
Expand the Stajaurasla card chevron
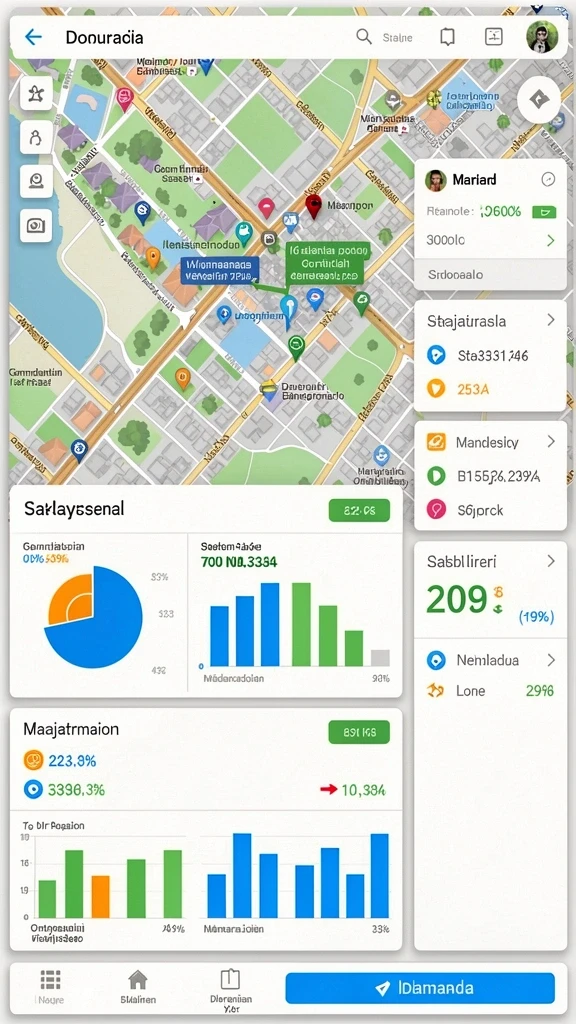coord(551,320)
